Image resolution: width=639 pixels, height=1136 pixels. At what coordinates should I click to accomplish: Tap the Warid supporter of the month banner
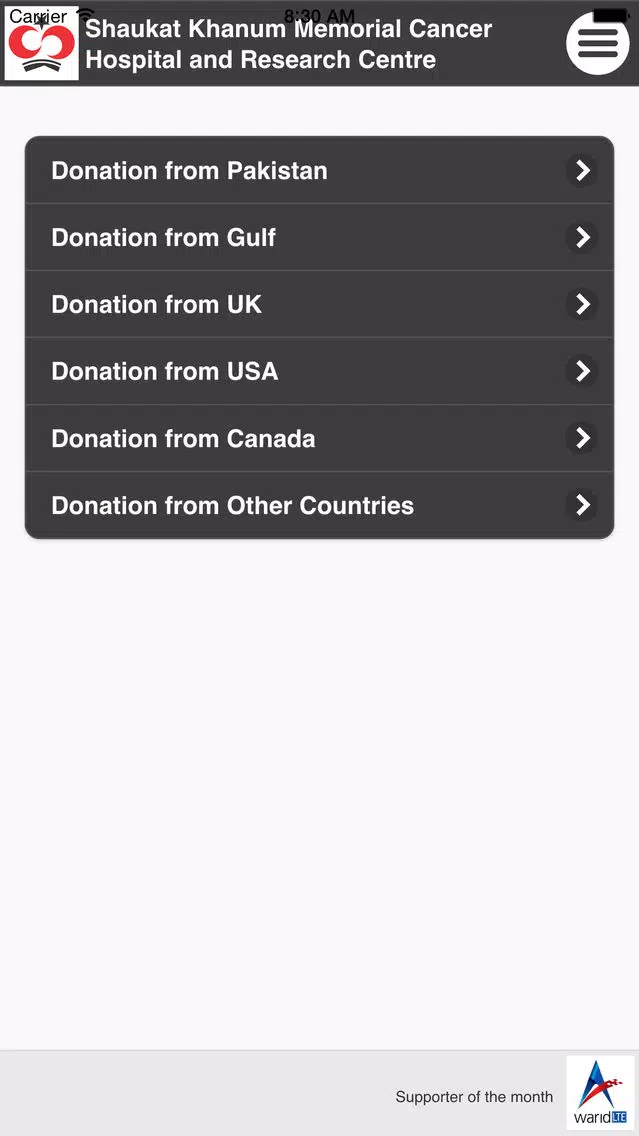tap(601, 1093)
